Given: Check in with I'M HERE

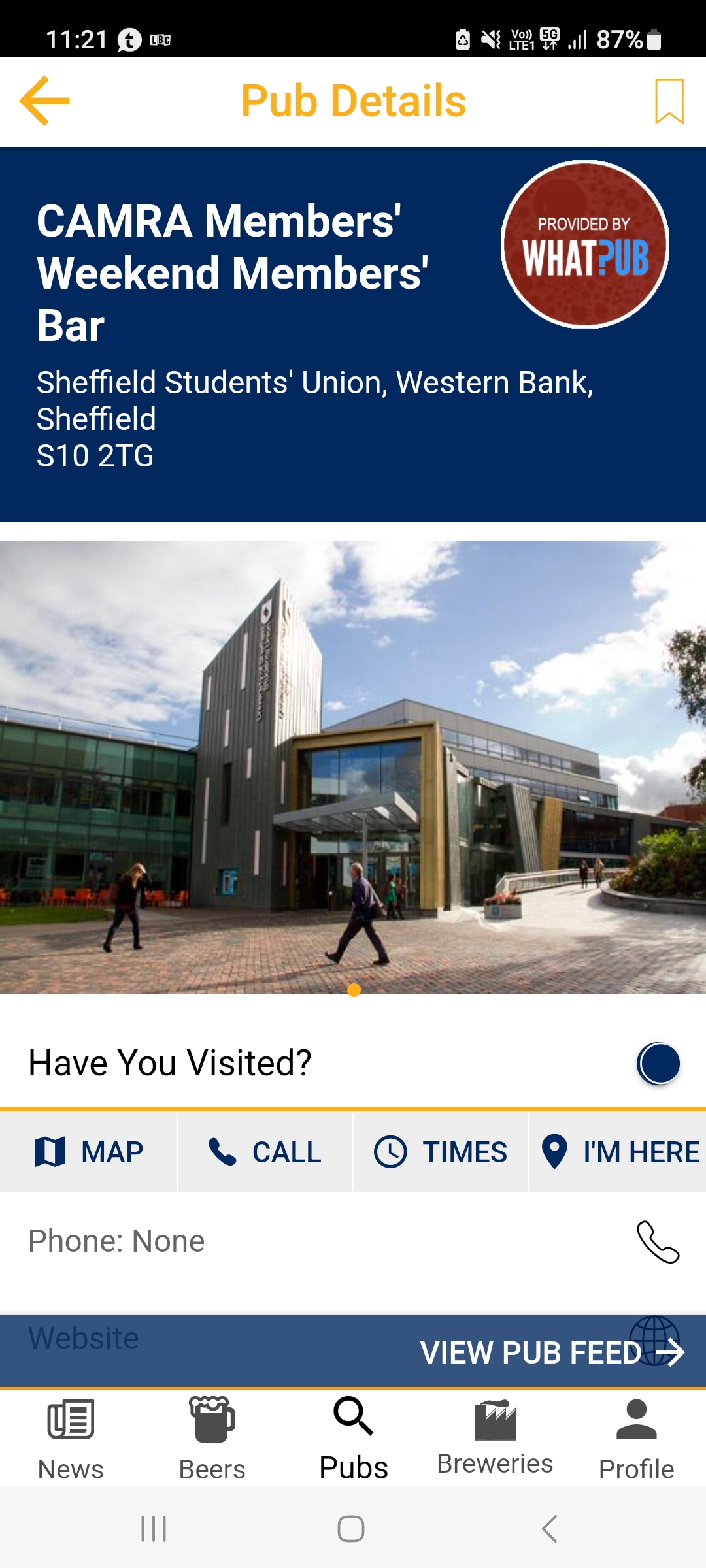Looking at the screenshot, I should [x=619, y=1152].
